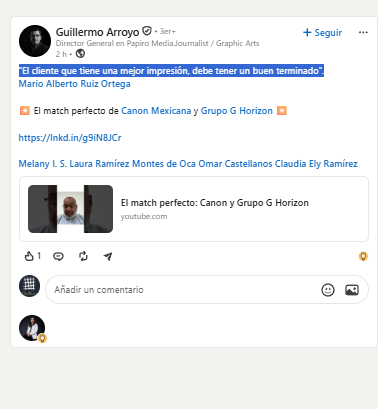Viewport: 378px width, 409px height.
Task: Open the Melany I. S. mention
Action: click(x=42, y=164)
